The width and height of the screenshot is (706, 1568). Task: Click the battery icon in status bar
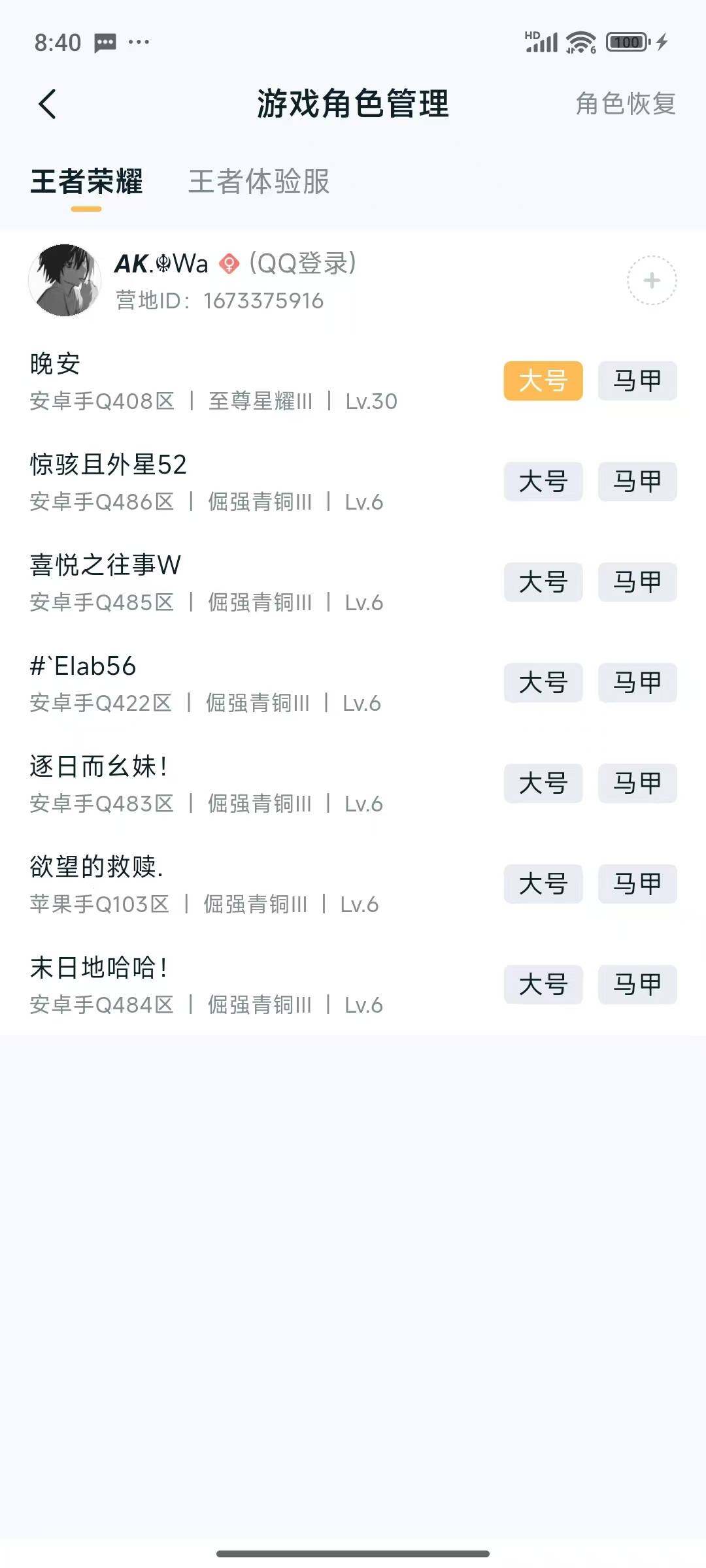(x=626, y=42)
